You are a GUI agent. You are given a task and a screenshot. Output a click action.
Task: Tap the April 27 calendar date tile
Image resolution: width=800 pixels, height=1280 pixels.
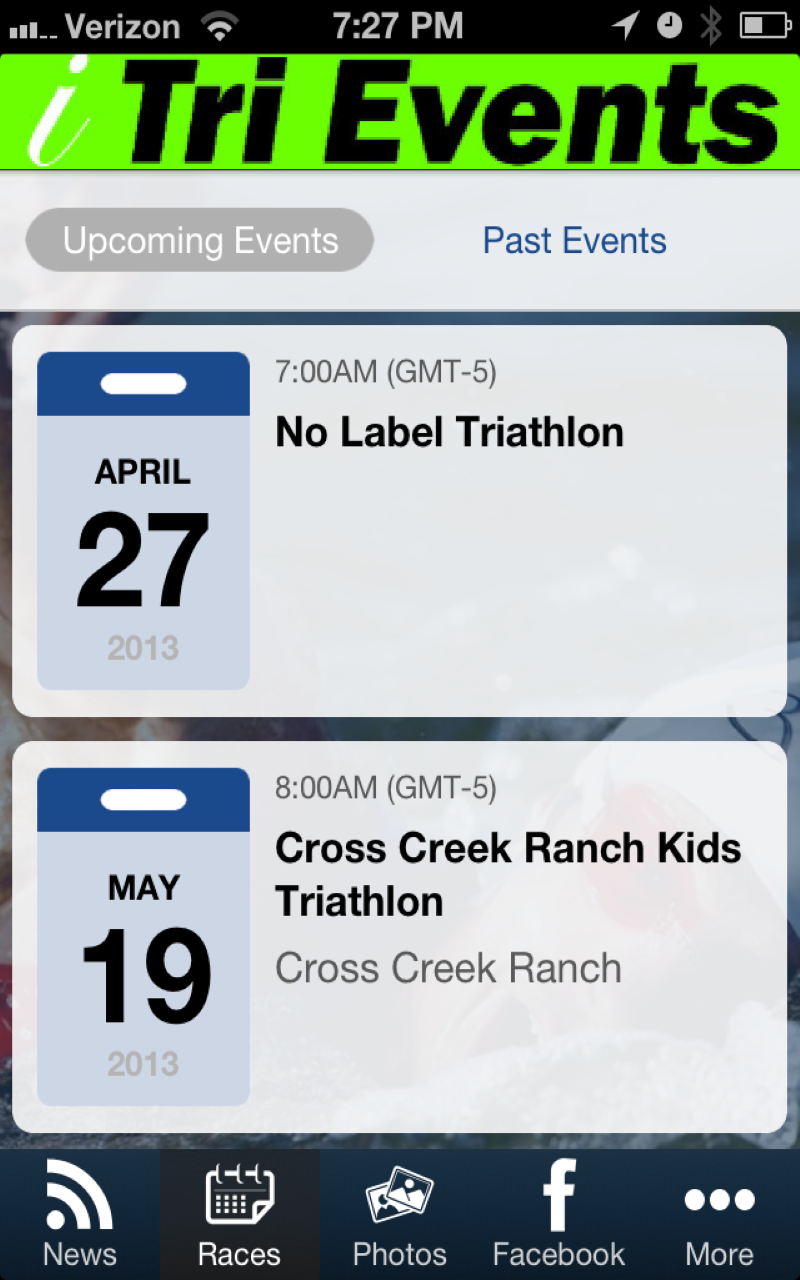click(142, 519)
